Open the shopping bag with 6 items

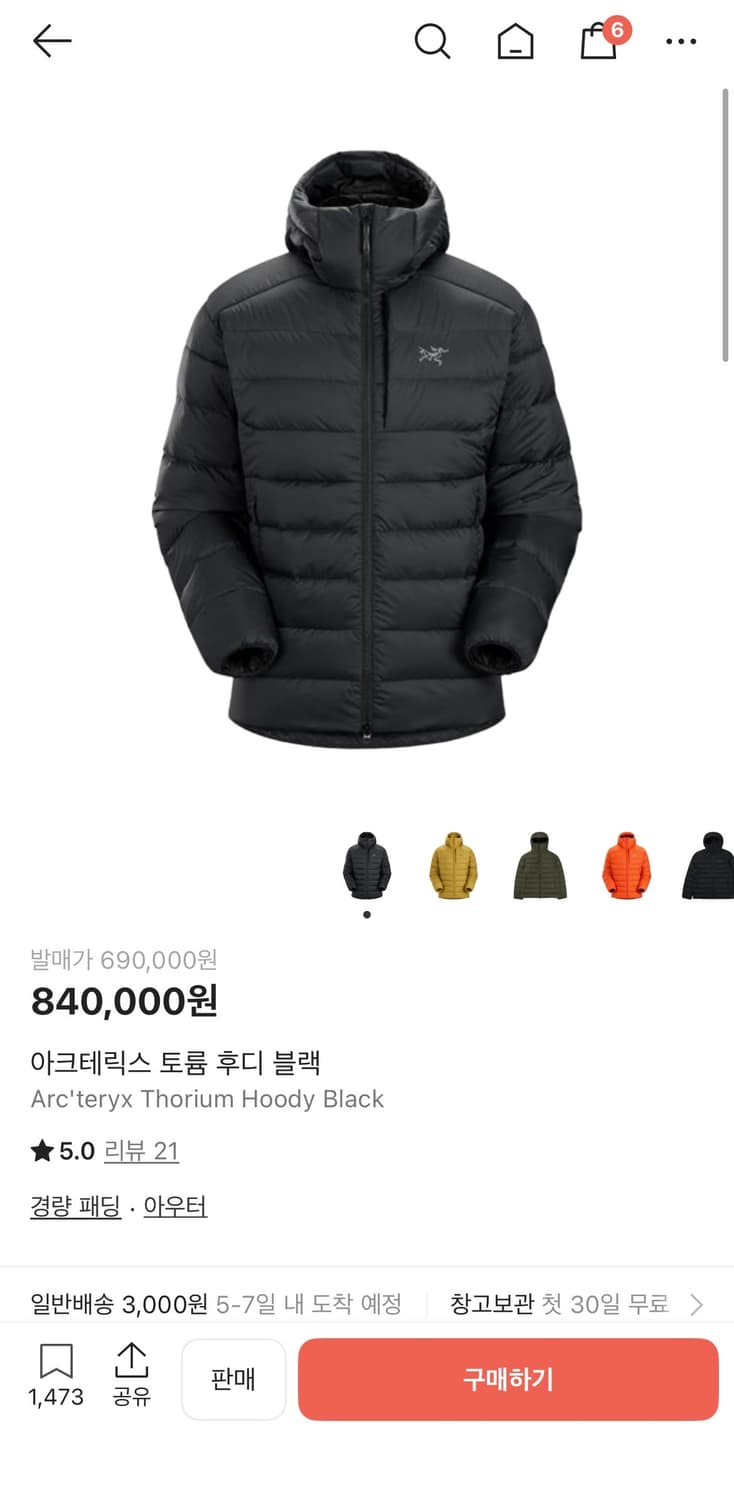[598, 43]
